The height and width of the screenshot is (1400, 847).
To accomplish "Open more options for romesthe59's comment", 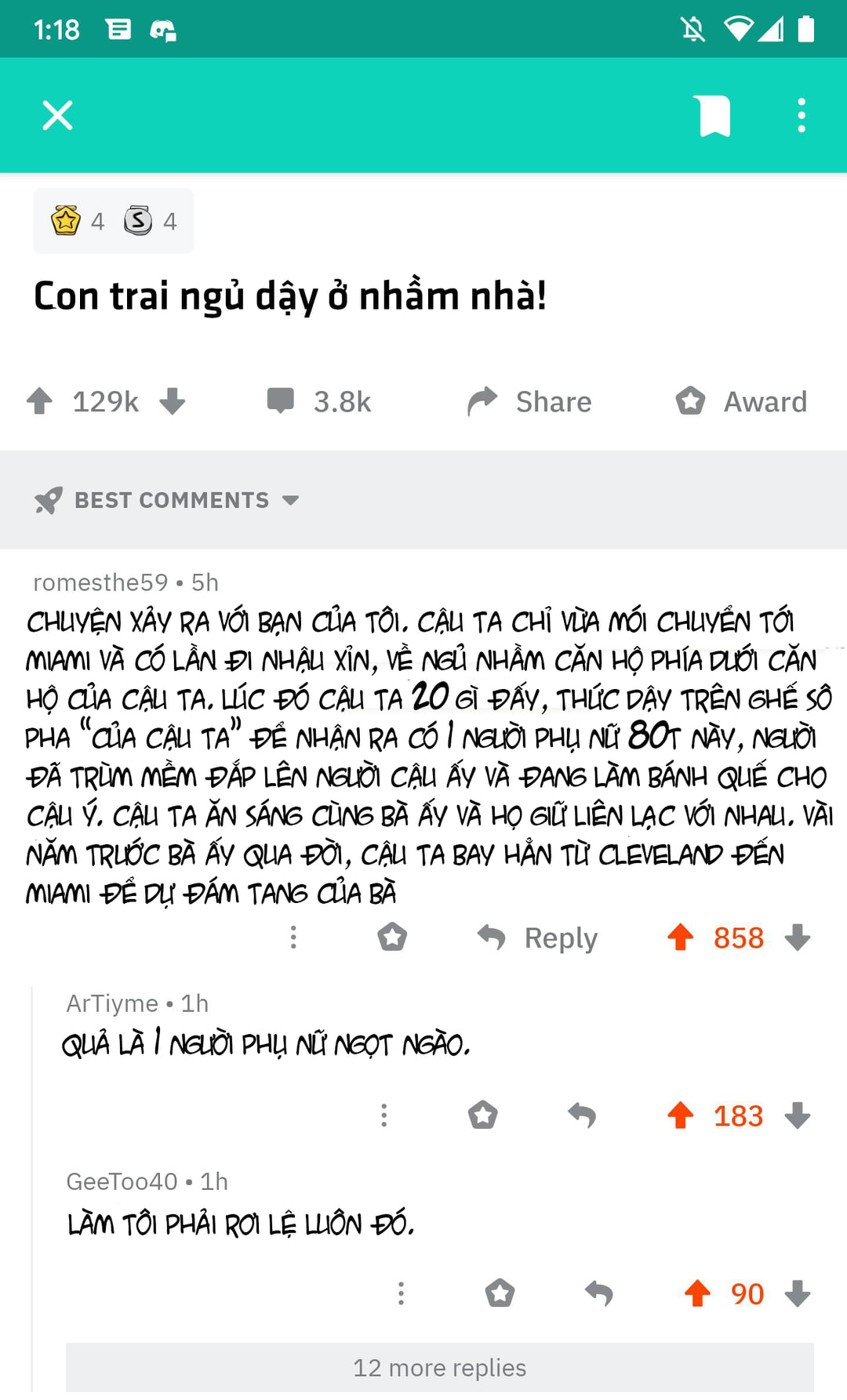I will pyautogui.click(x=293, y=938).
